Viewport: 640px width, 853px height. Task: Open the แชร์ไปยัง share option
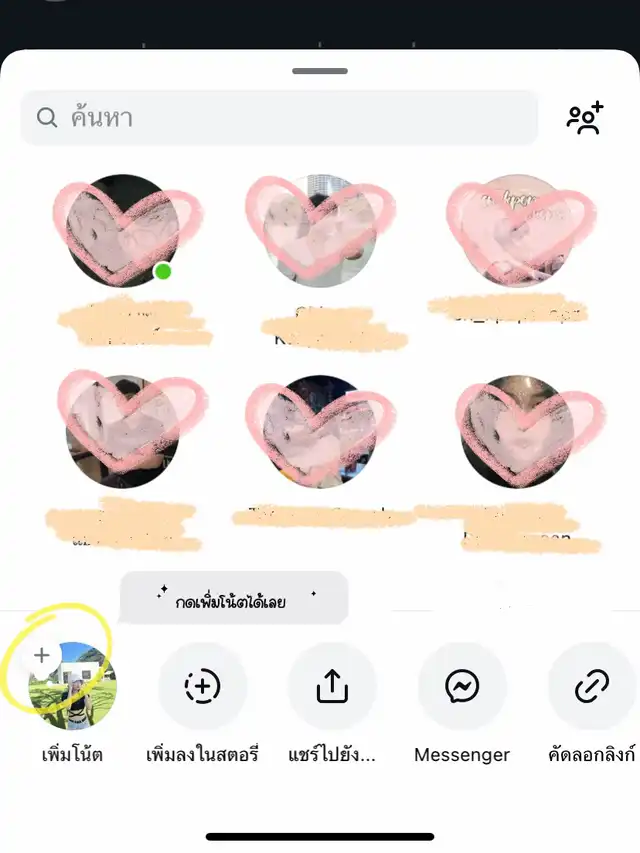(x=332, y=686)
